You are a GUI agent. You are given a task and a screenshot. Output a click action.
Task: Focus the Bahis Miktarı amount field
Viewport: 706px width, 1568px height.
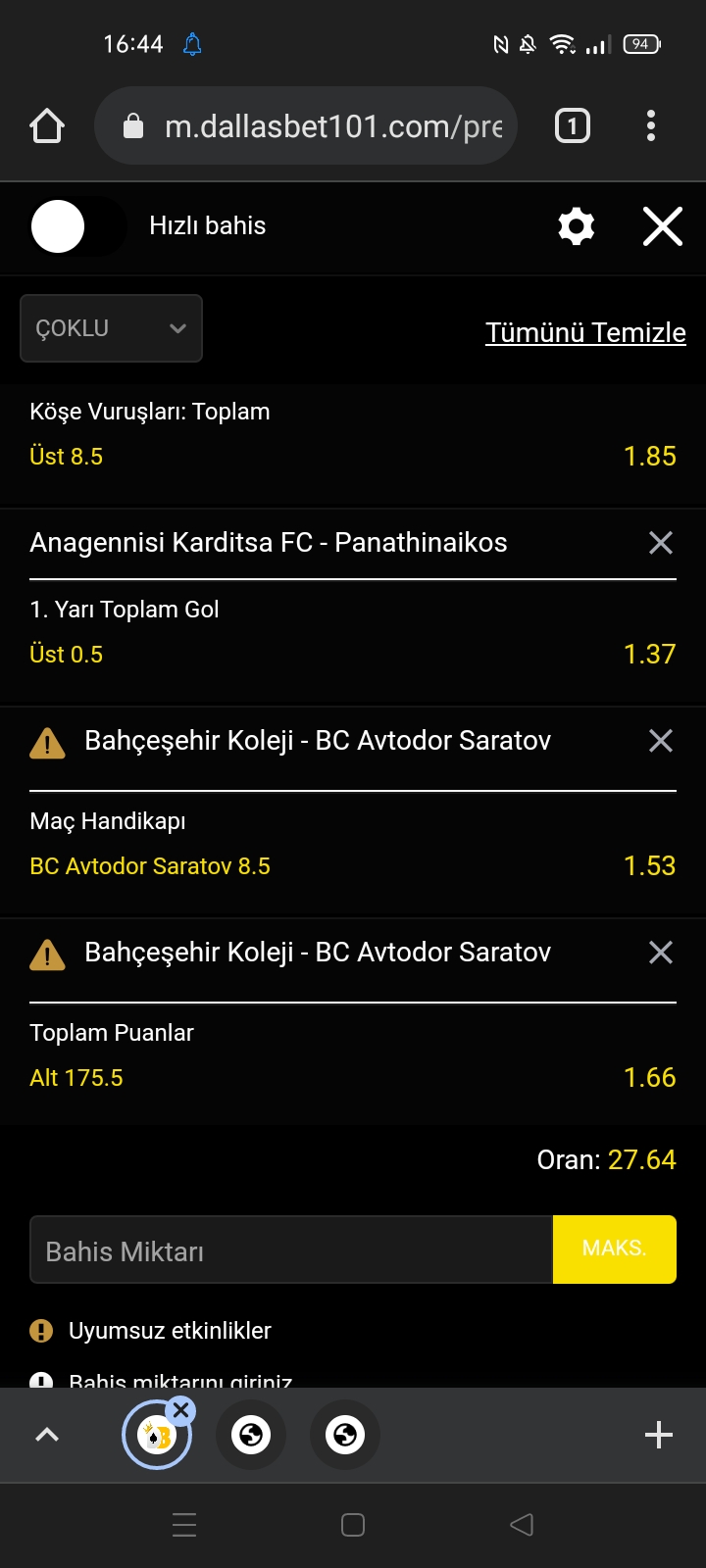(x=291, y=1249)
